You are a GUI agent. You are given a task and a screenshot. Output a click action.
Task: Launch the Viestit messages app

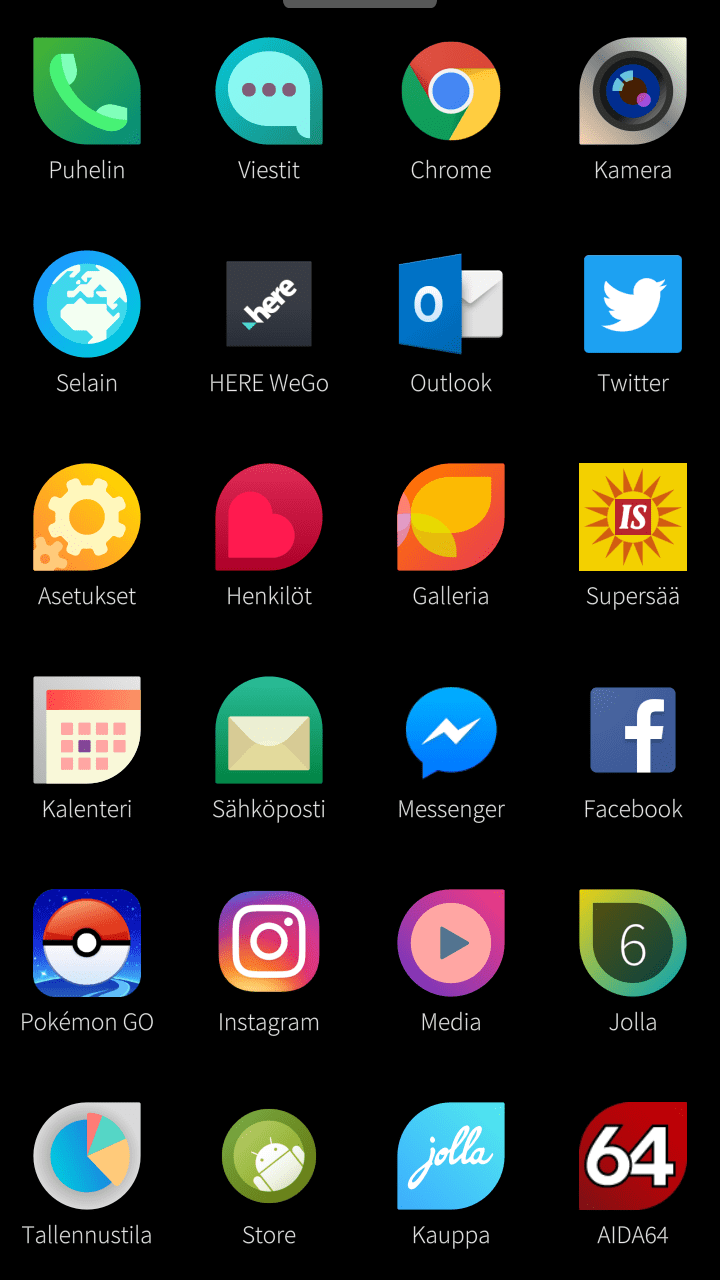click(269, 92)
